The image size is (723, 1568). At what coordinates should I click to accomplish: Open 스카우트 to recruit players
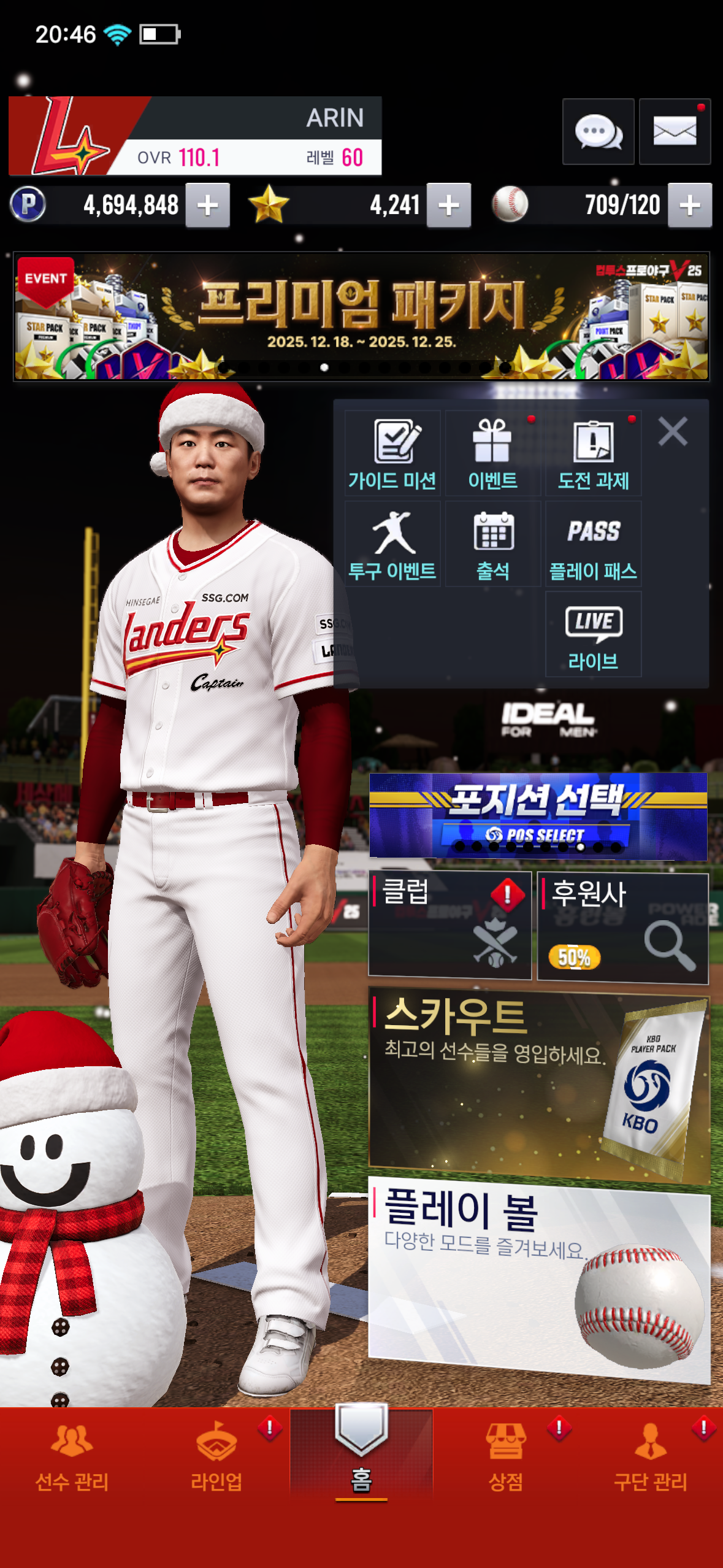538,1083
